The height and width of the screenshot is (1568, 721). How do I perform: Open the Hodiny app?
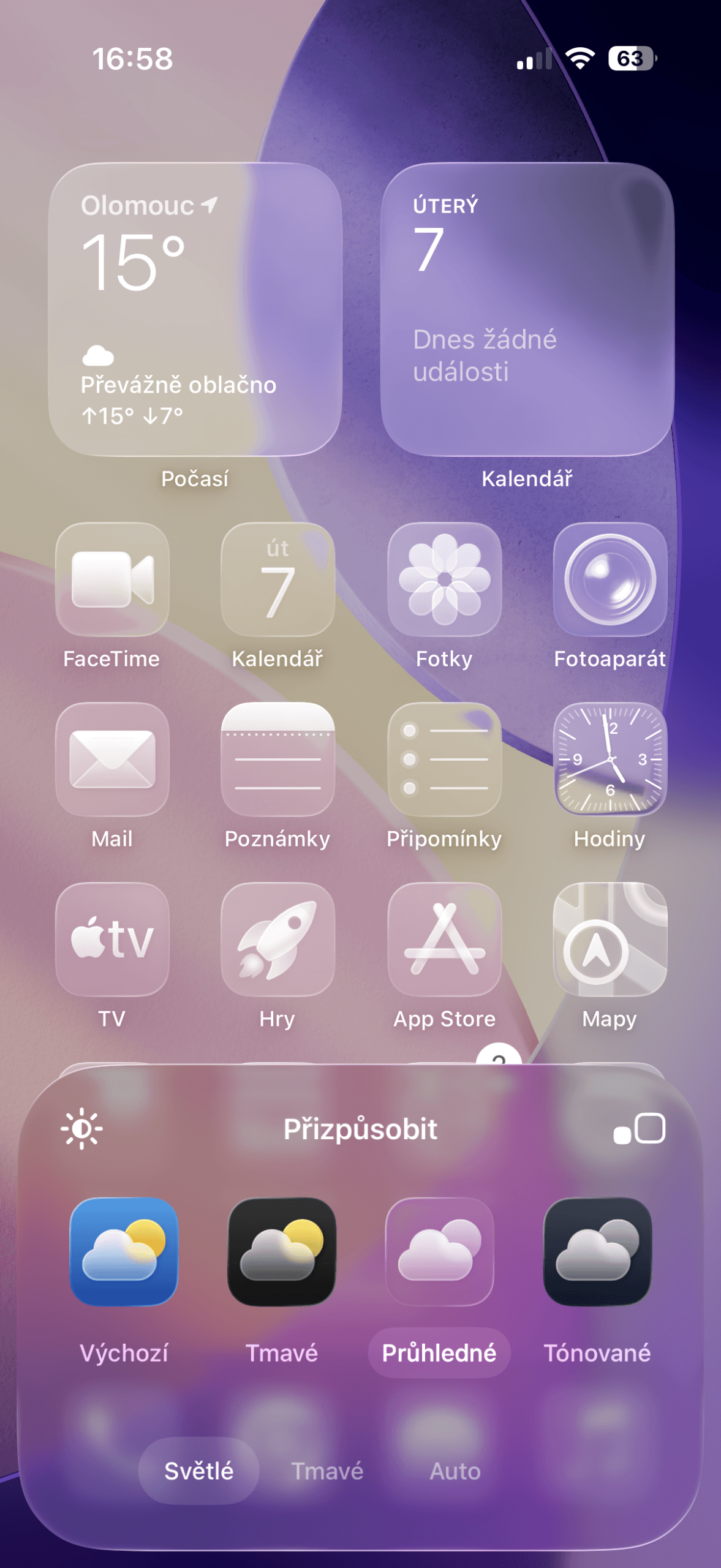(x=610, y=759)
